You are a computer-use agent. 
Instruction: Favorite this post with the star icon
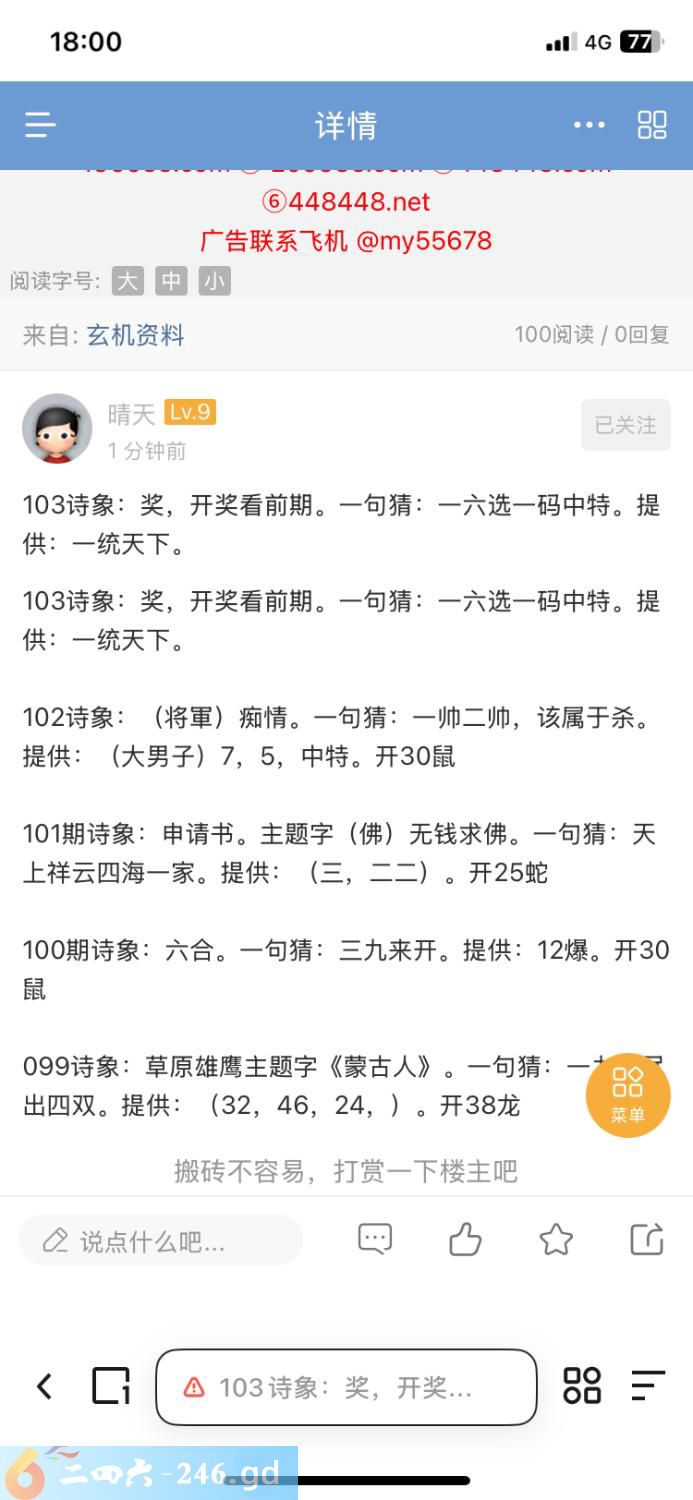556,1240
